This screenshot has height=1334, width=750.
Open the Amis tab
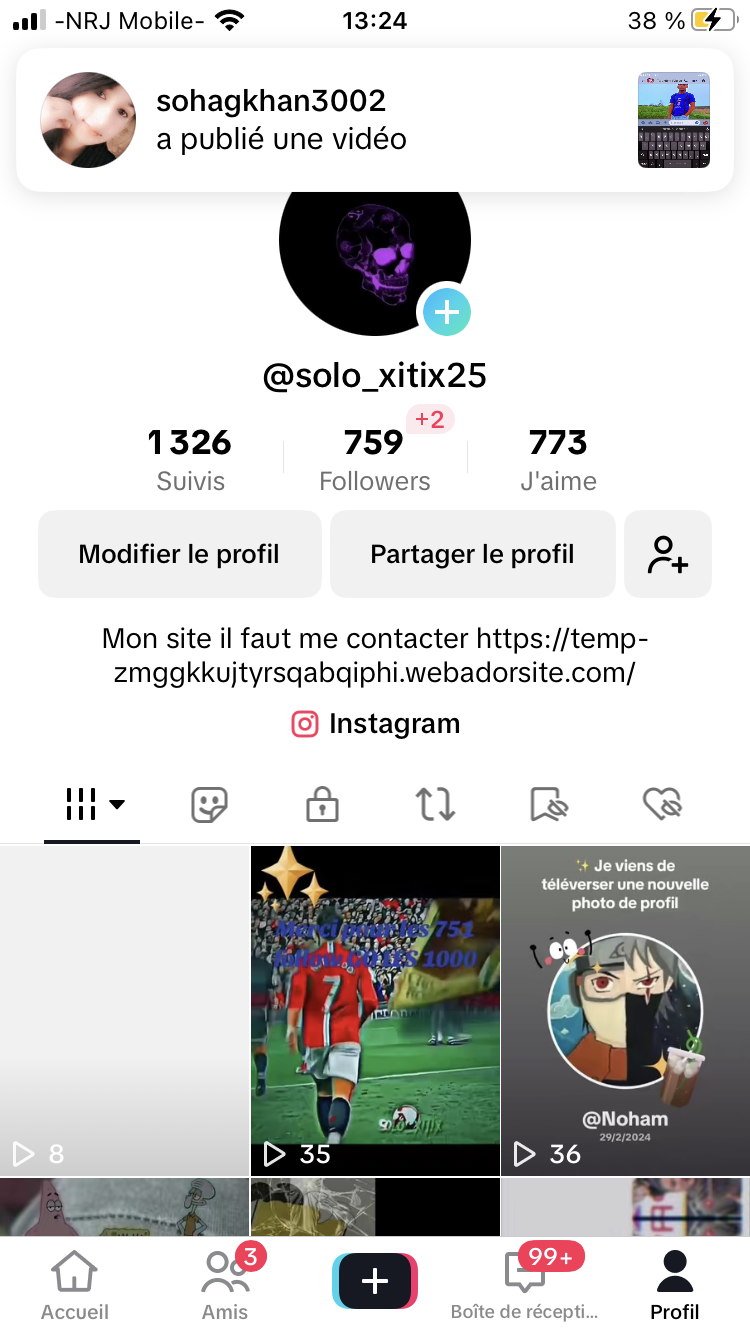pyautogui.click(x=226, y=1286)
